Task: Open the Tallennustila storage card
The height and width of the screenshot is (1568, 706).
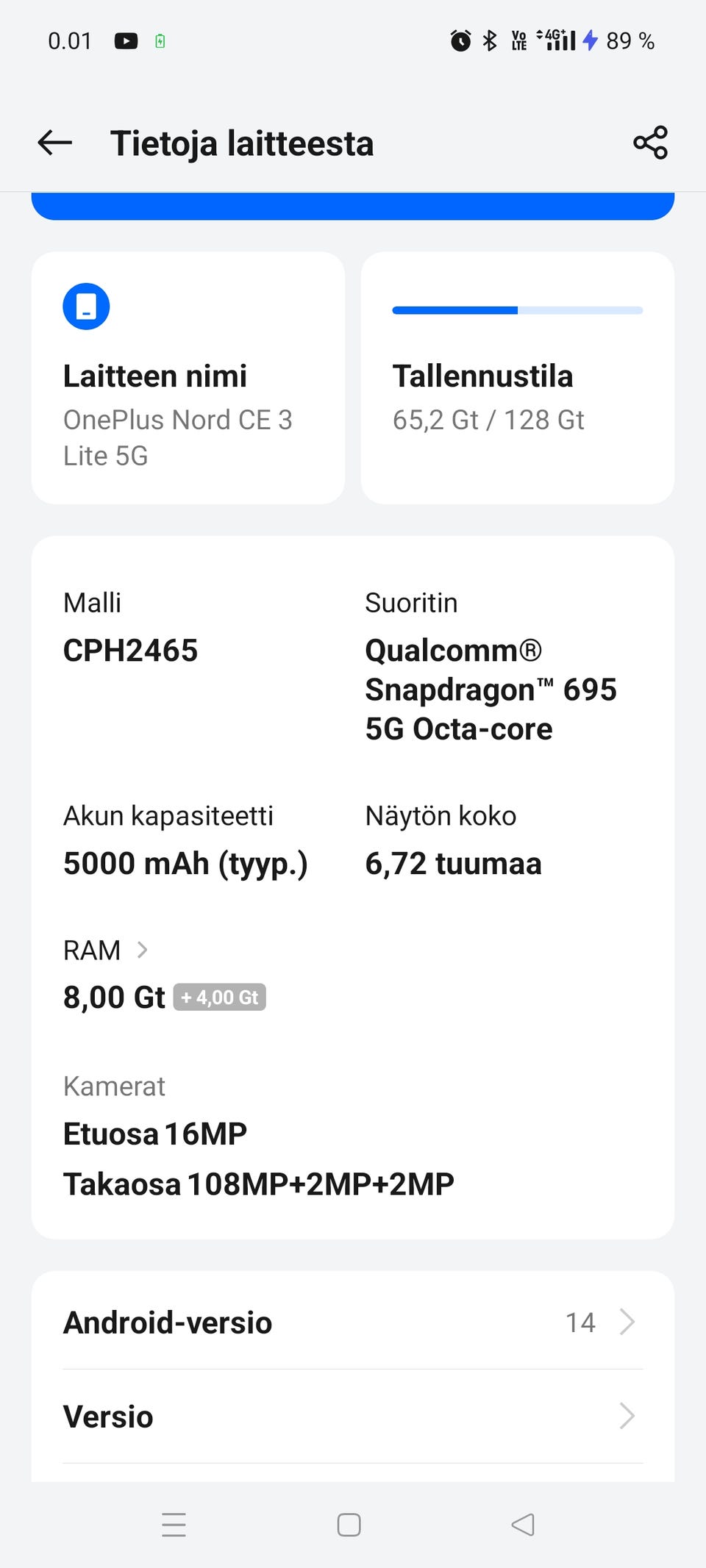Action: tap(518, 378)
